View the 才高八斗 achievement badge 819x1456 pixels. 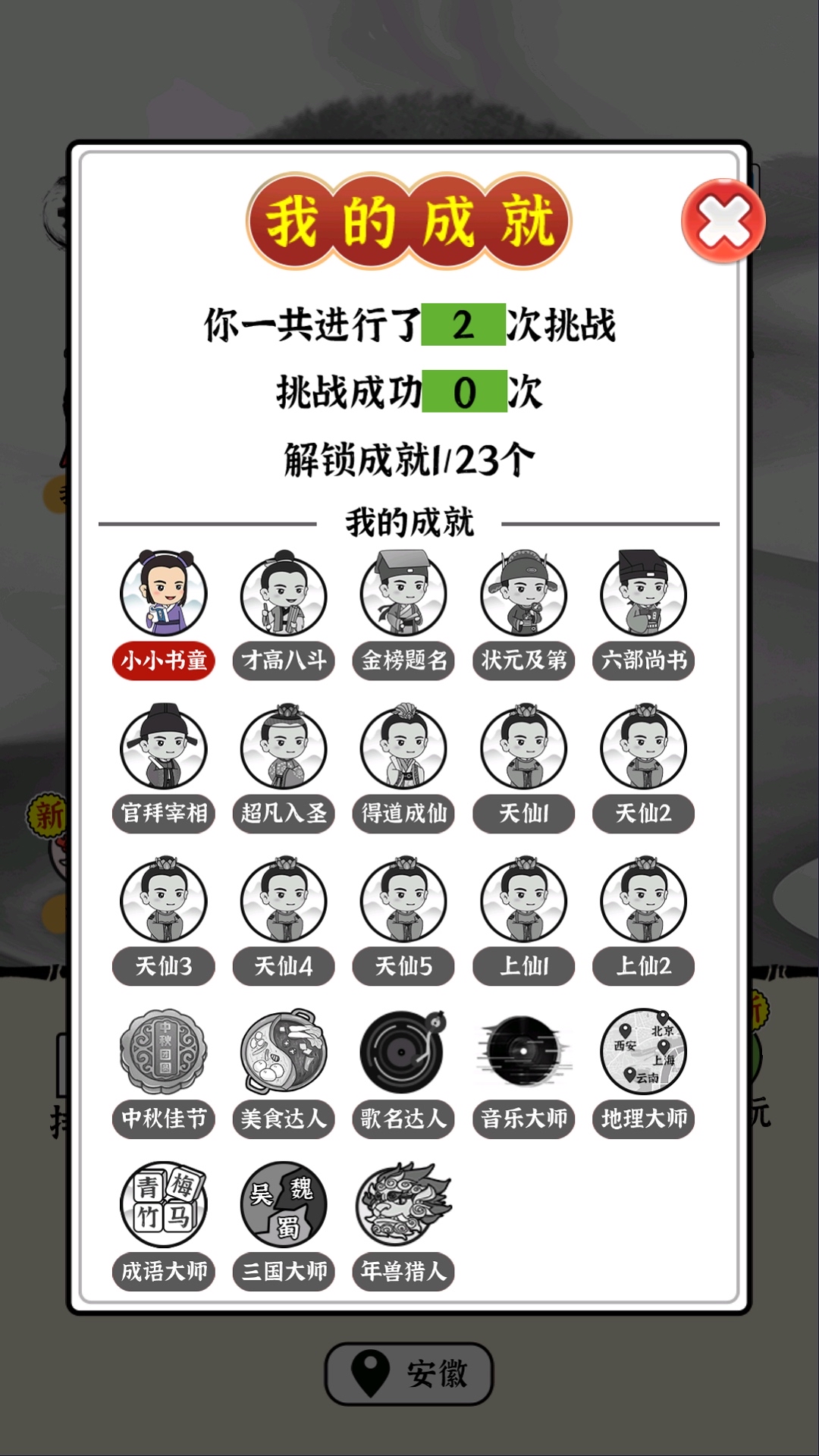pos(284,594)
